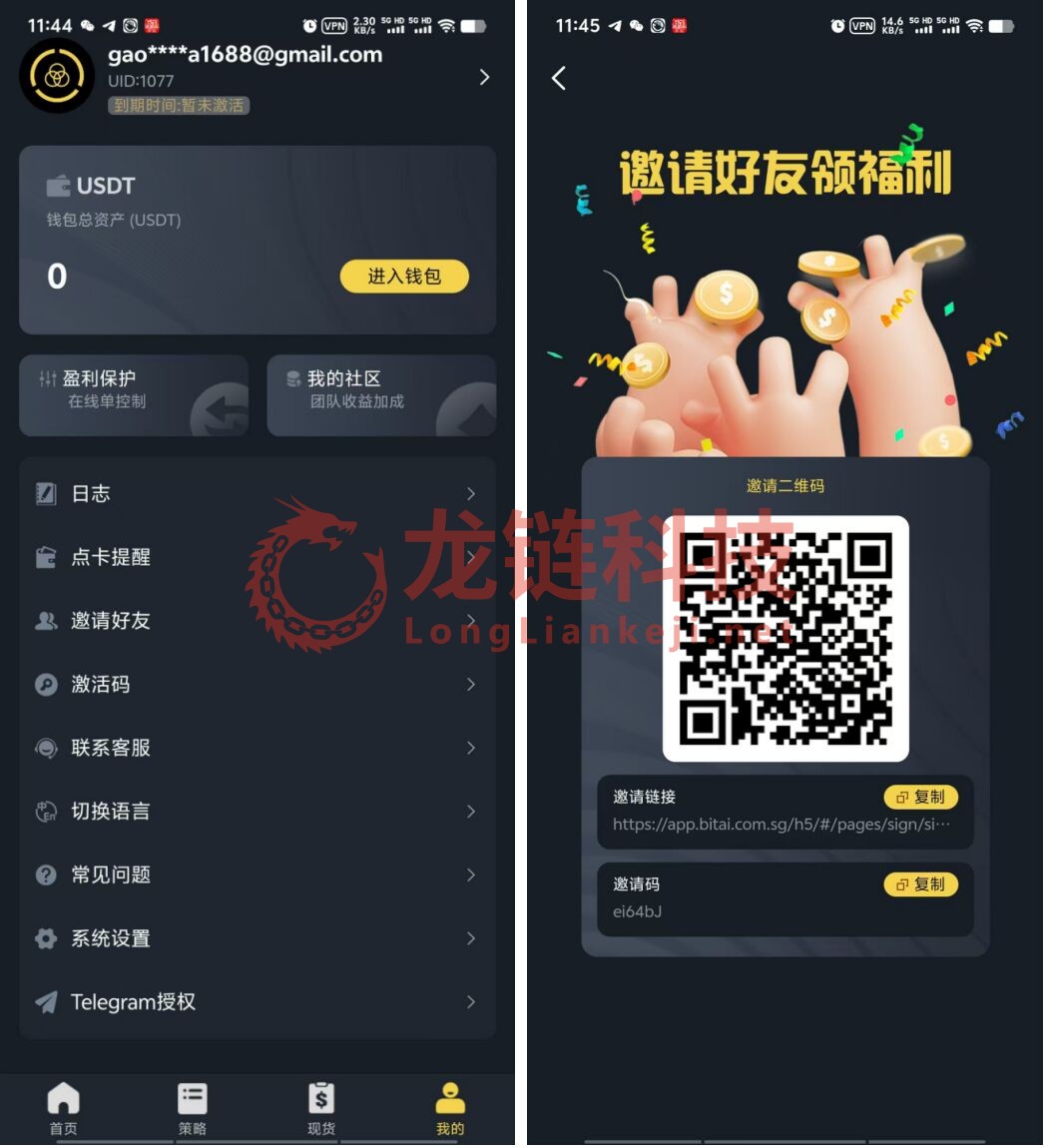The height and width of the screenshot is (1148, 1045).
Task: Open 点卡提醒
Action: (258, 557)
